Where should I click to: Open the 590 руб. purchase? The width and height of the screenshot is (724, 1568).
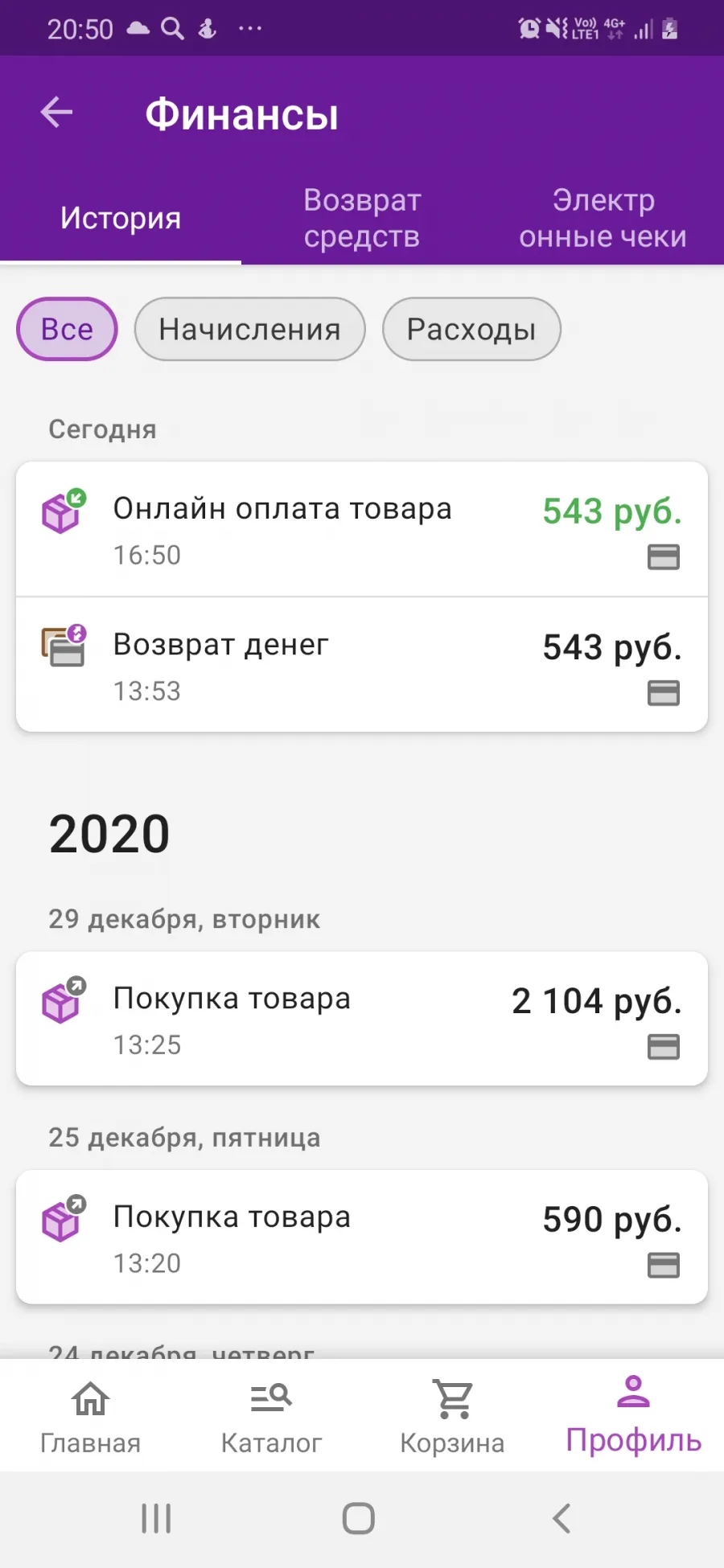click(362, 1238)
